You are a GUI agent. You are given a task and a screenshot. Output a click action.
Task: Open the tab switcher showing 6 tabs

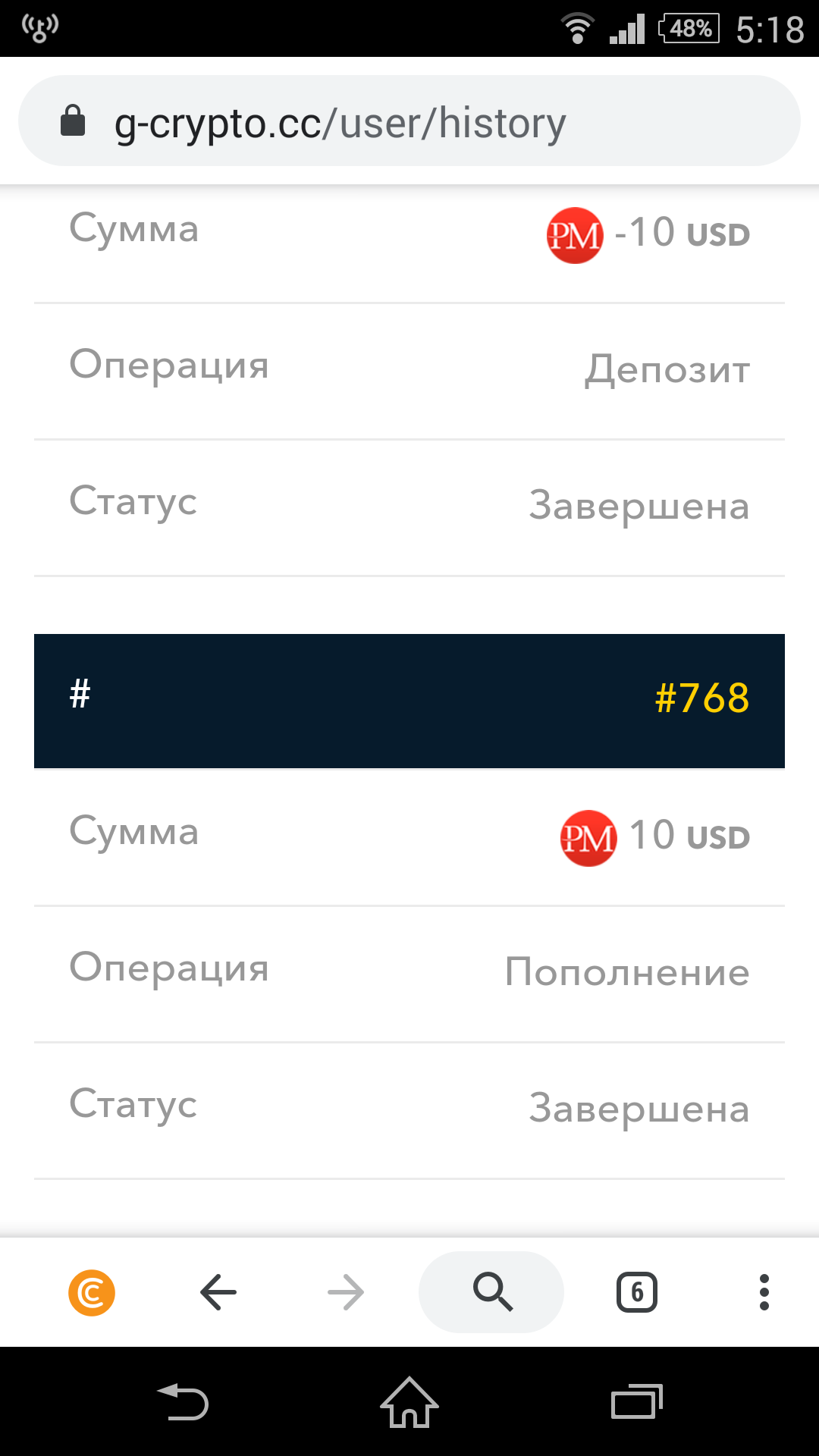click(x=637, y=1292)
